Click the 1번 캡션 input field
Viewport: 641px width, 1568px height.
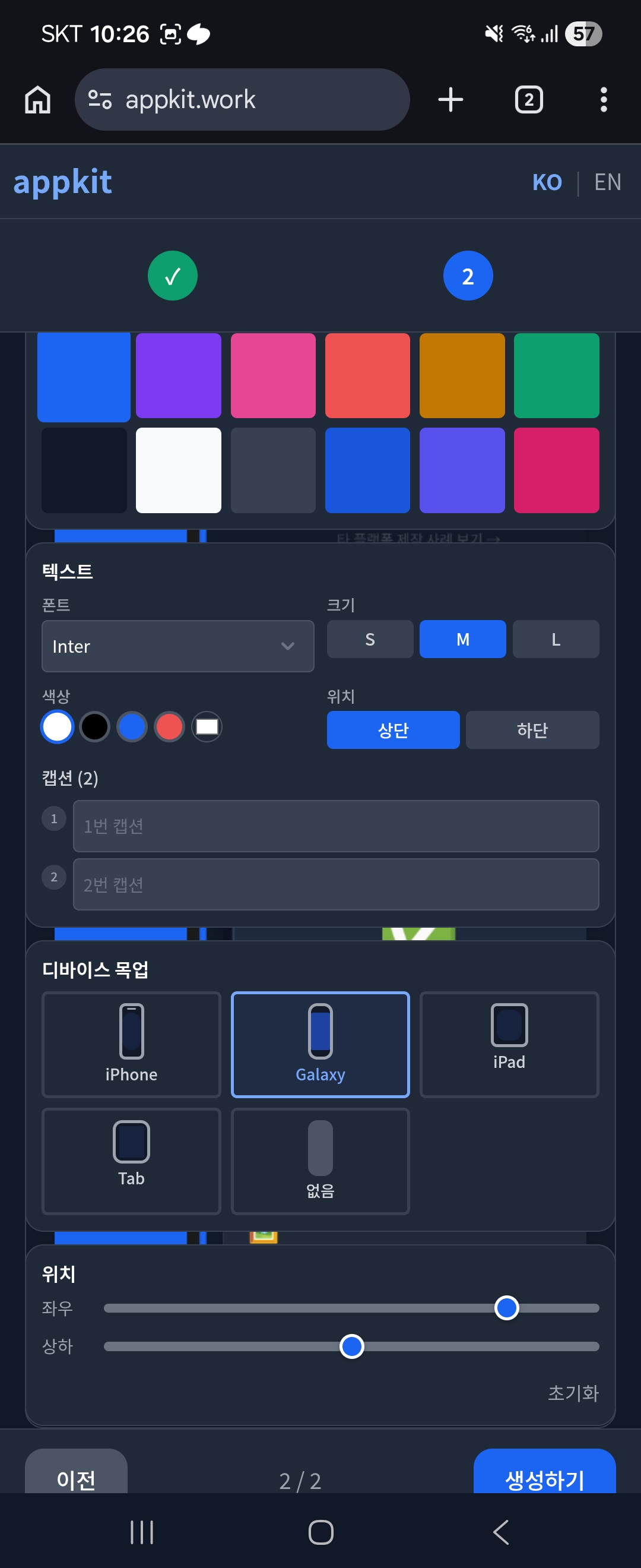pos(337,826)
